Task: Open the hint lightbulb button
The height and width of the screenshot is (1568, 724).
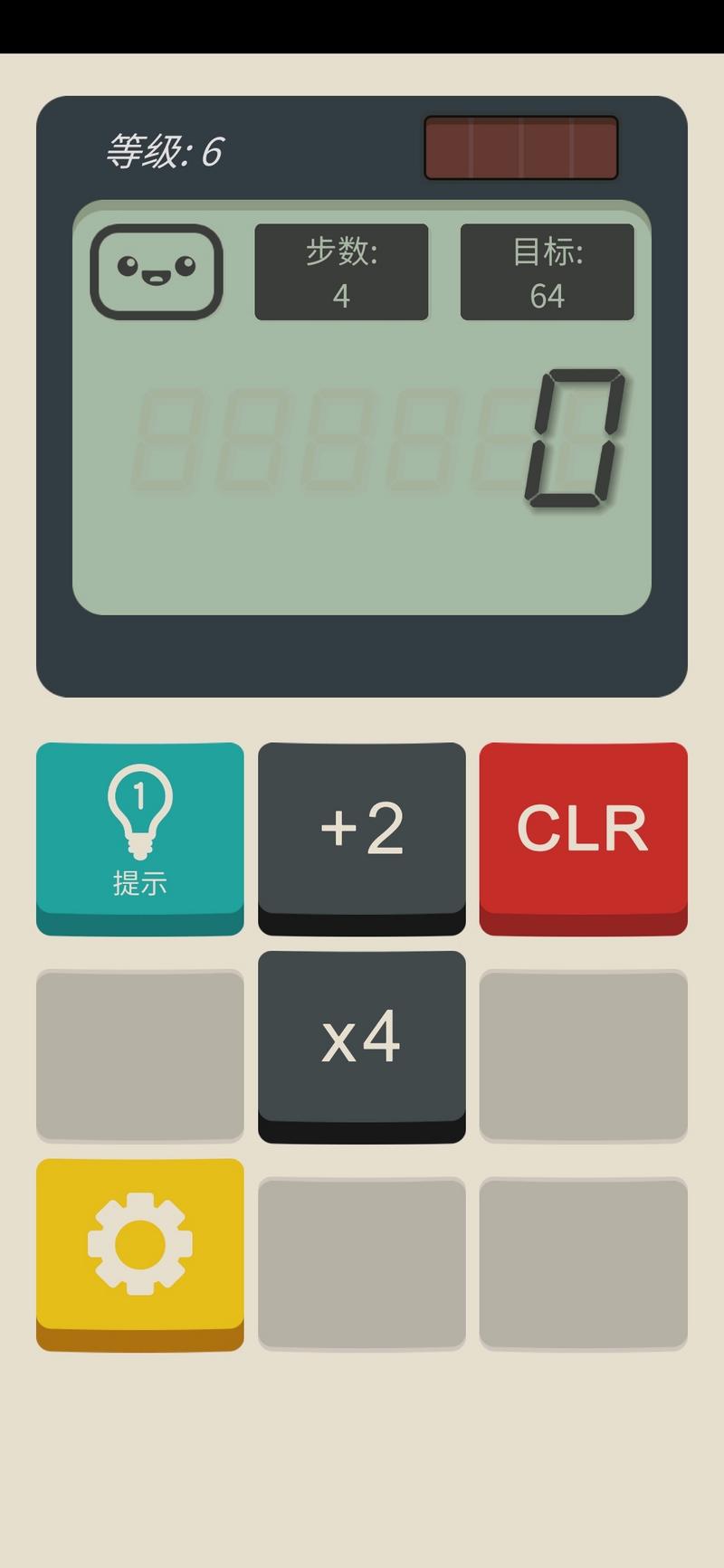Action: coord(140,838)
